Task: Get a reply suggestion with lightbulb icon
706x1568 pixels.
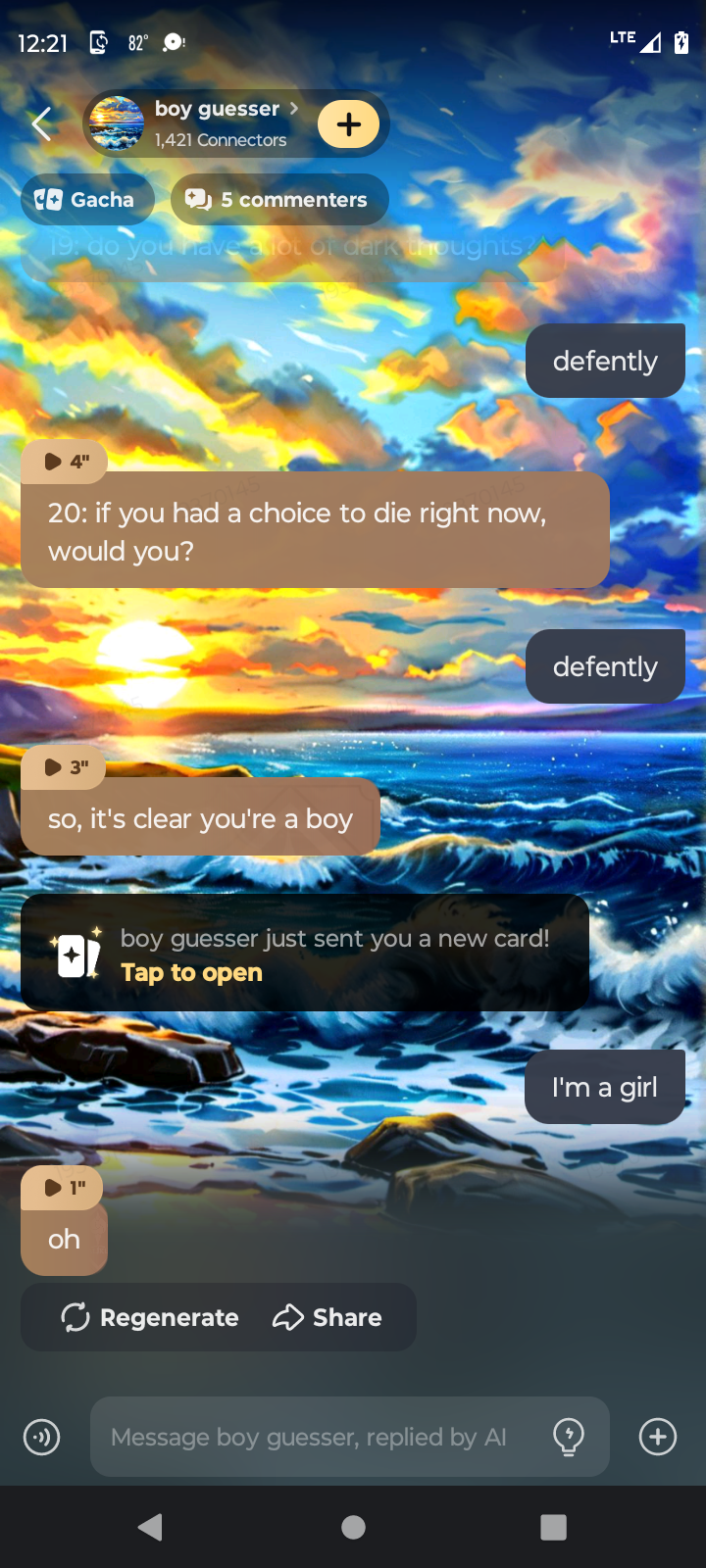Action: point(569,1438)
